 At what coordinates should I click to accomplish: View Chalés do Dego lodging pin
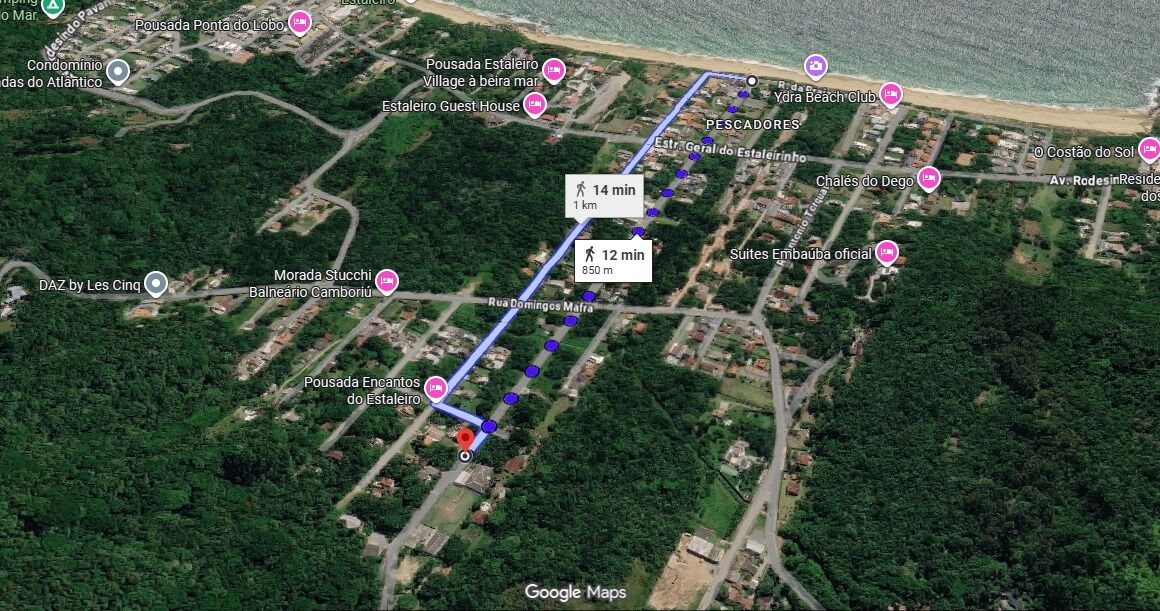[x=928, y=179]
